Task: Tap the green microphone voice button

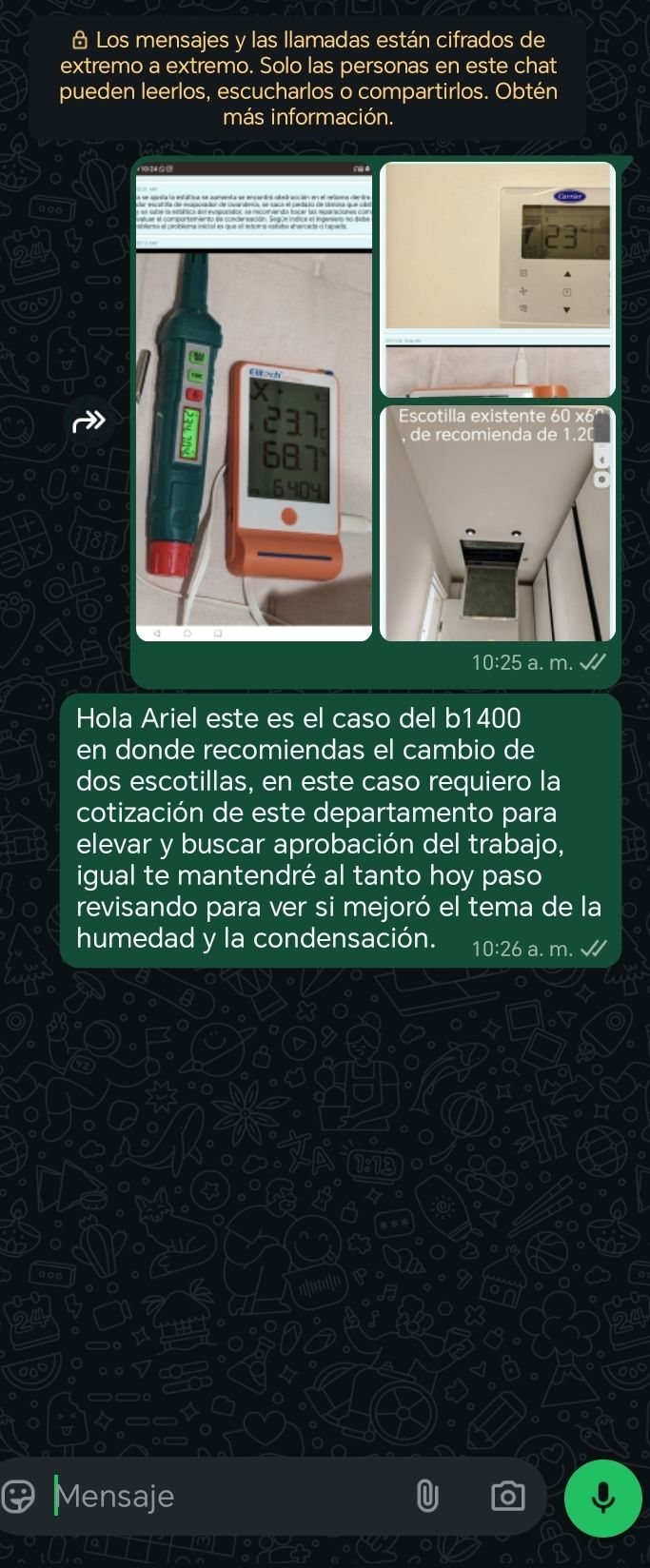Action: (x=602, y=1497)
